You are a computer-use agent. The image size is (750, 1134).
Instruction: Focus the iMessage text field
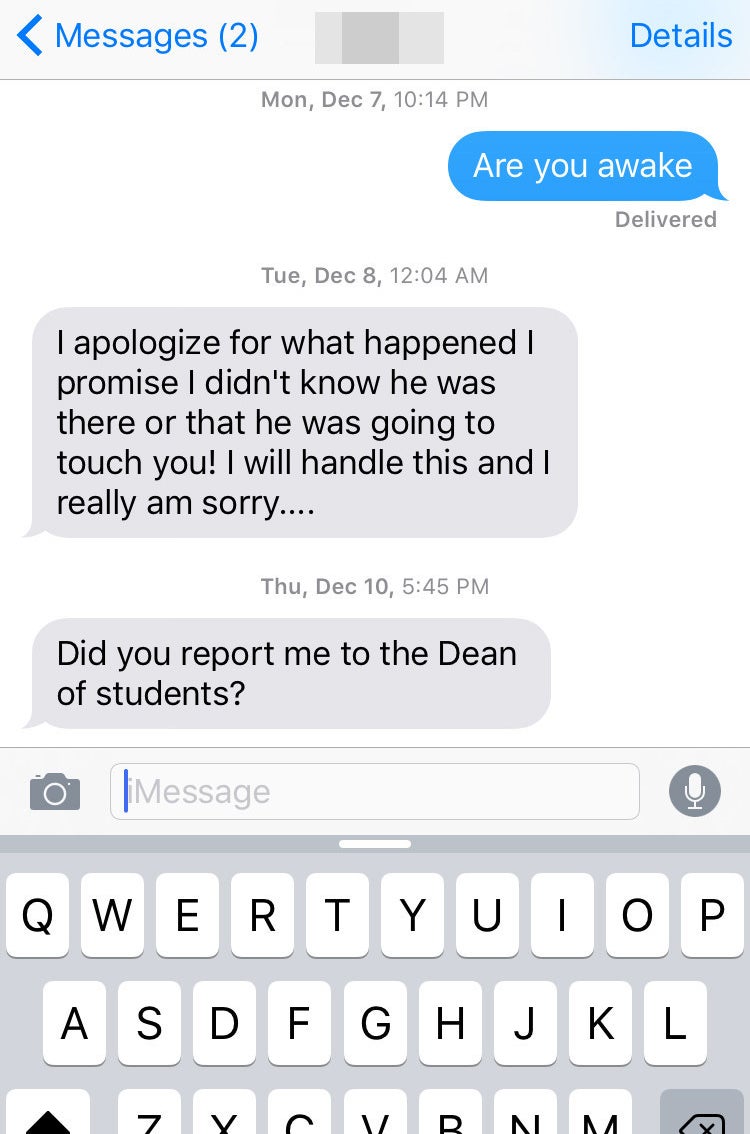(x=375, y=792)
